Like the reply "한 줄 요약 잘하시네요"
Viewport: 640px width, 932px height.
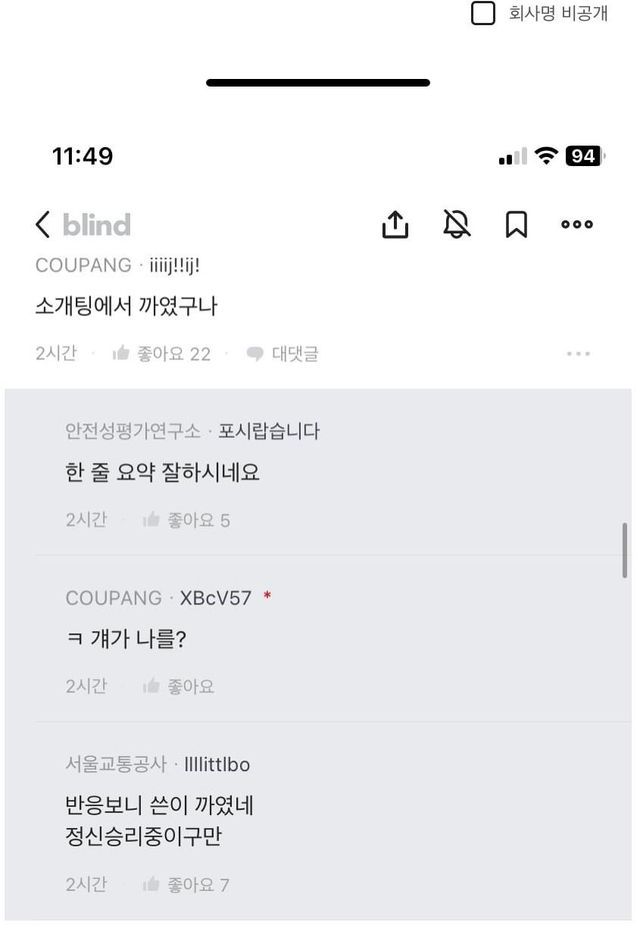[x=187, y=520]
